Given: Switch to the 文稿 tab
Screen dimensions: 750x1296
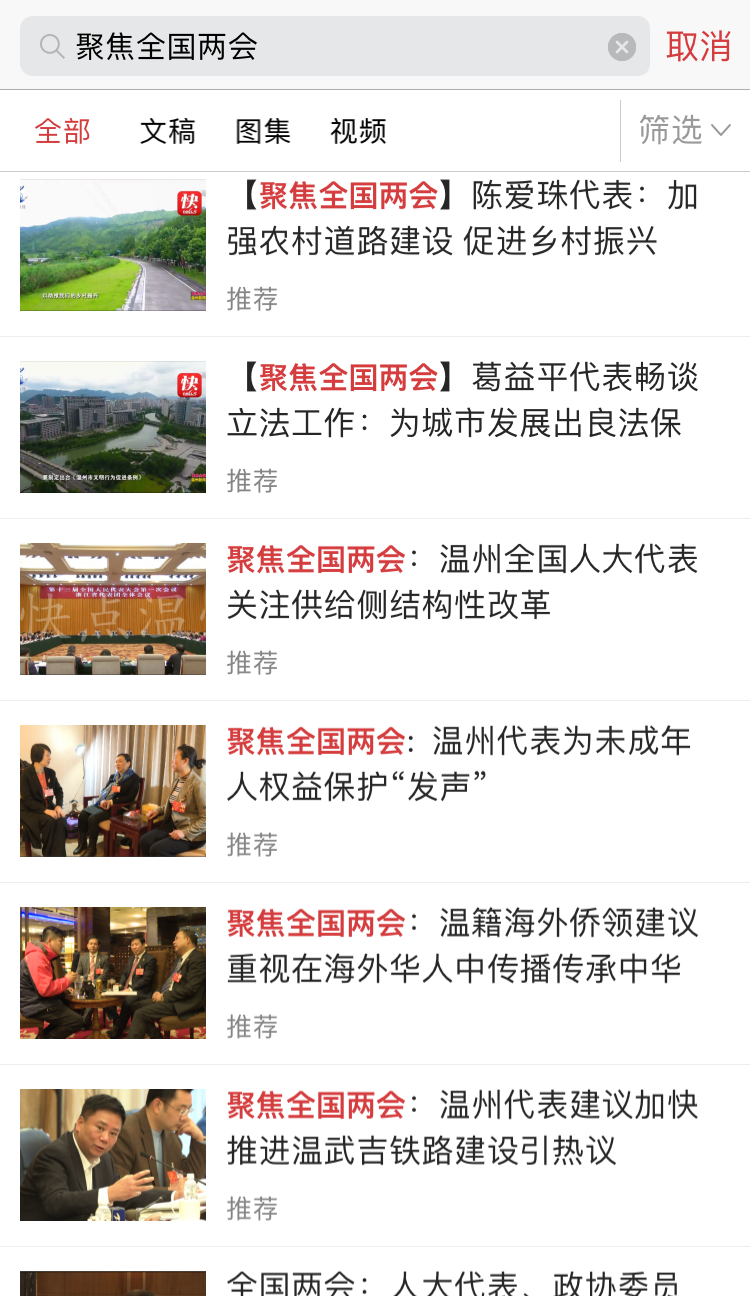Looking at the screenshot, I should pos(168,131).
